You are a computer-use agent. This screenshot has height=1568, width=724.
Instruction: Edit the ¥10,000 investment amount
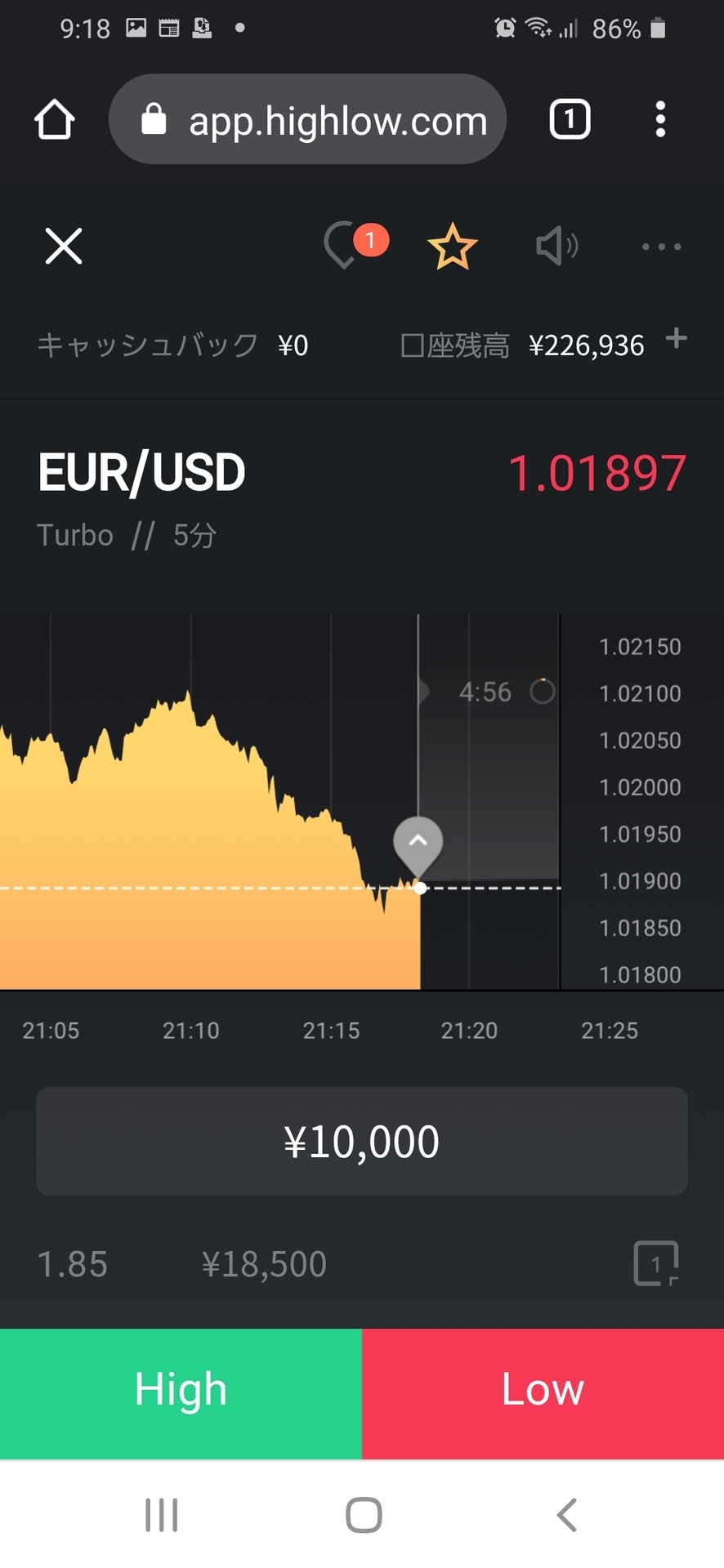[x=361, y=1141]
